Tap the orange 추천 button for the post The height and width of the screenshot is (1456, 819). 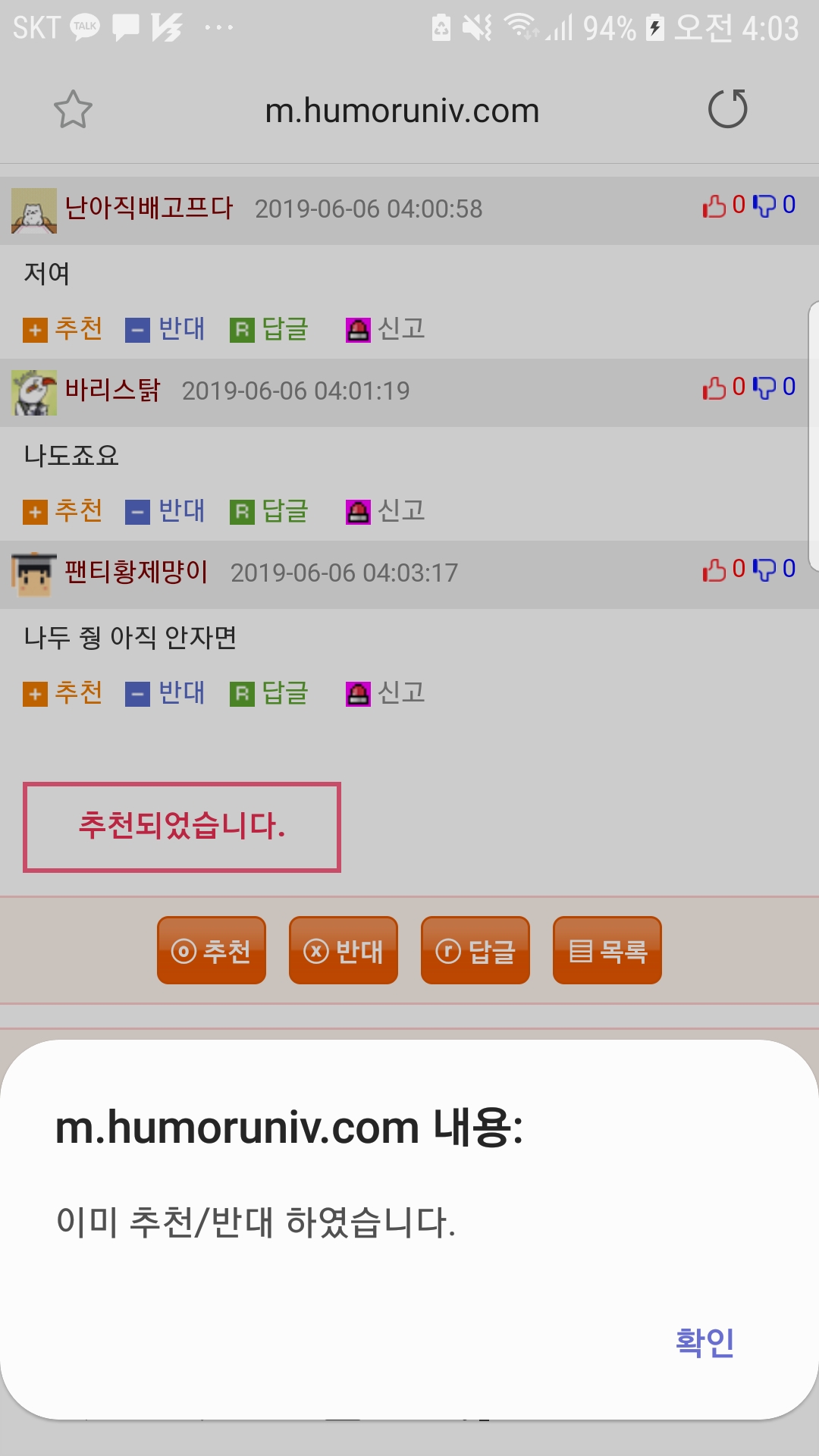[212, 950]
